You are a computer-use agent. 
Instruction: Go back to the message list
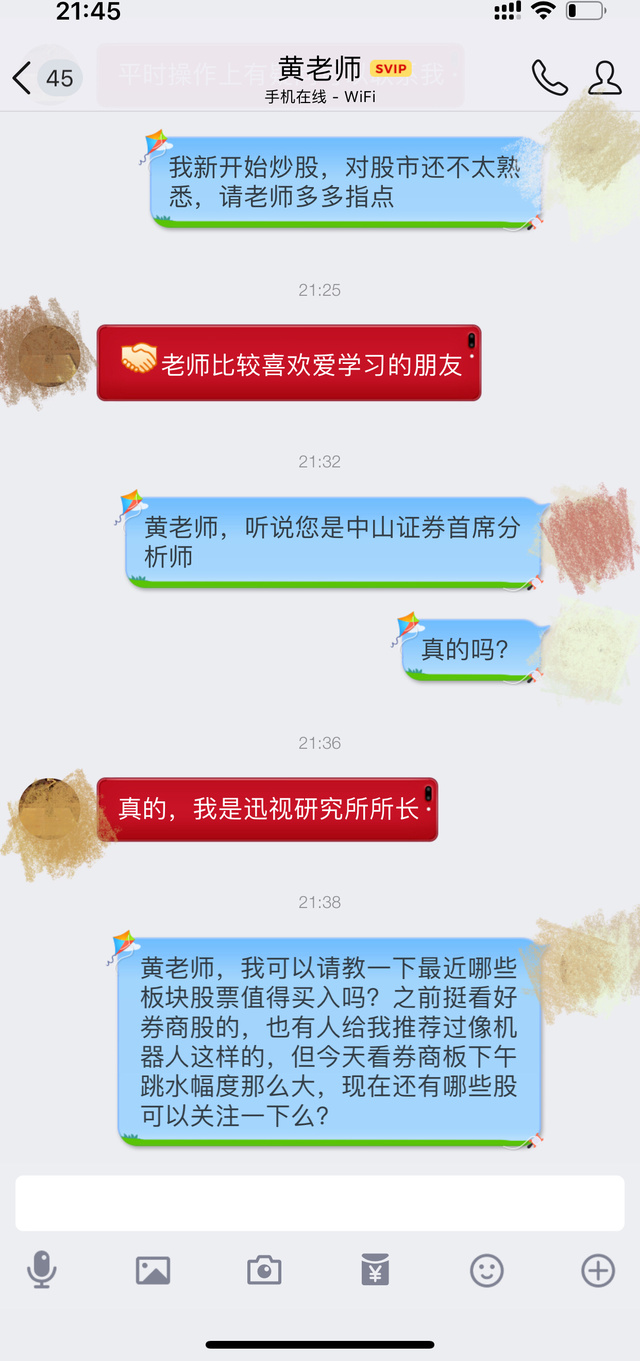pos(24,77)
